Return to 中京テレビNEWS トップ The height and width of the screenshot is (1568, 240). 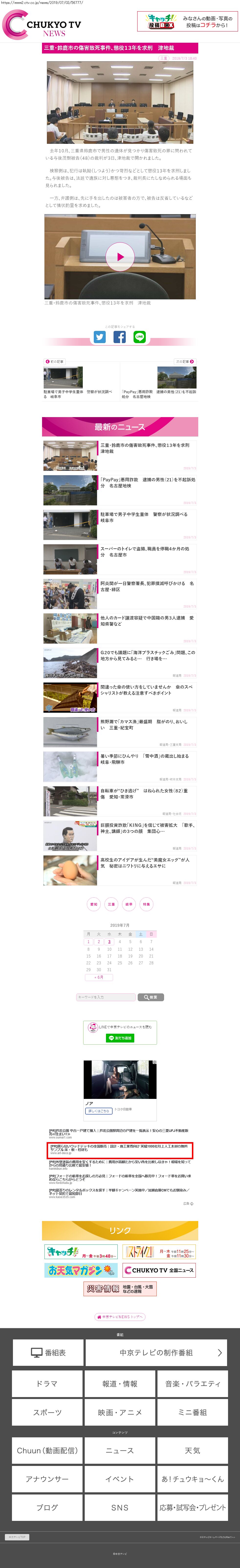pyautogui.click(x=120, y=1317)
